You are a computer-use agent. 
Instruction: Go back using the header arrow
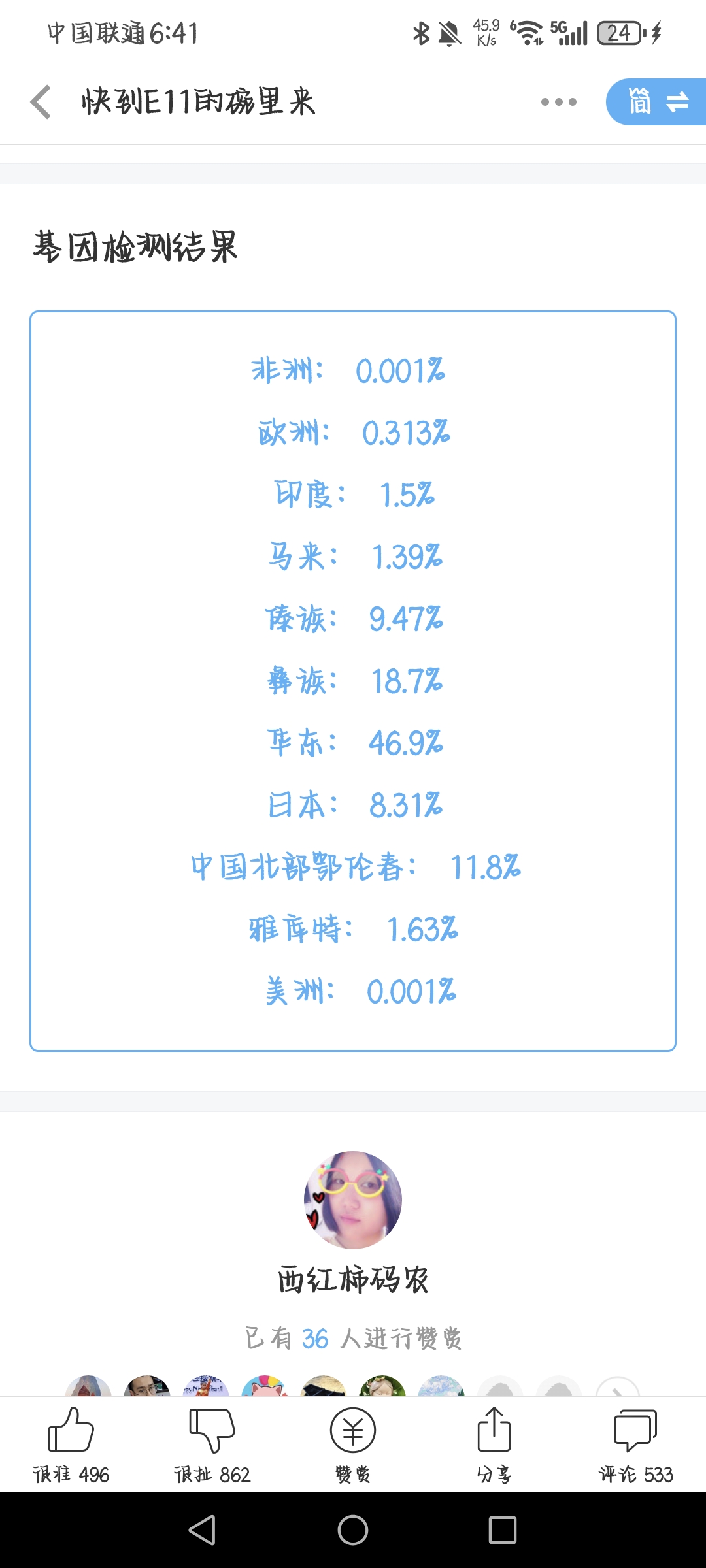tap(41, 102)
